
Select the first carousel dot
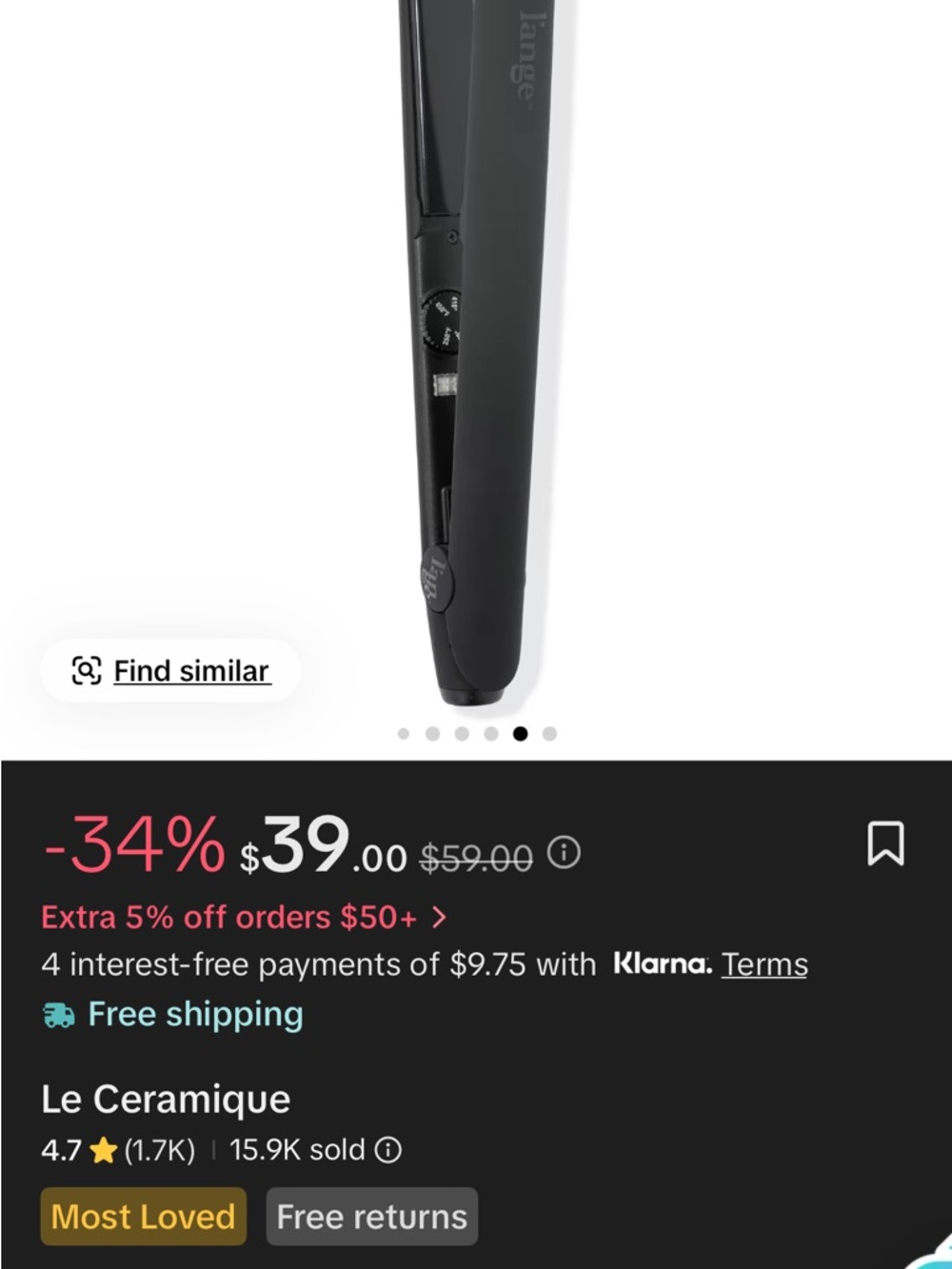(x=405, y=733)
